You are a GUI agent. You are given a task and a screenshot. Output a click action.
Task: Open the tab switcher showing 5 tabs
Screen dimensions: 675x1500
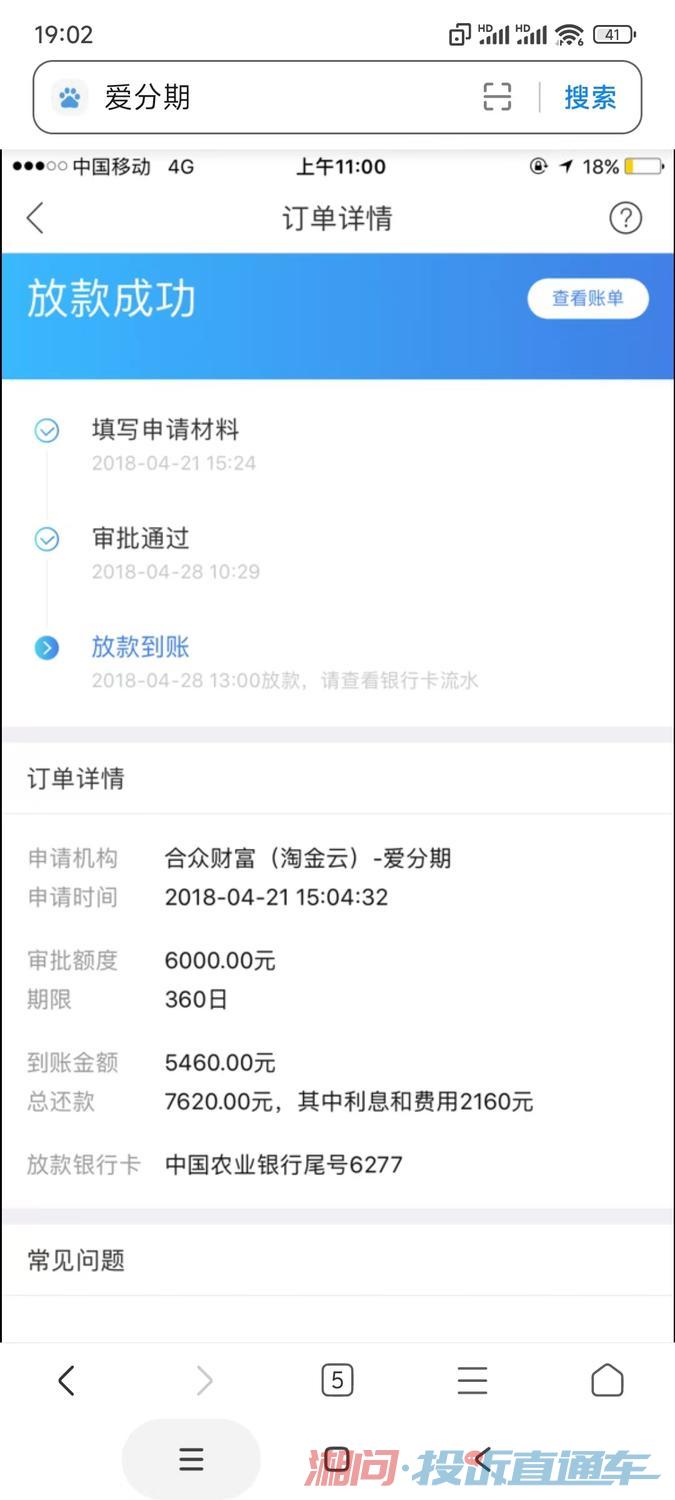click(x=337, y=1381)
